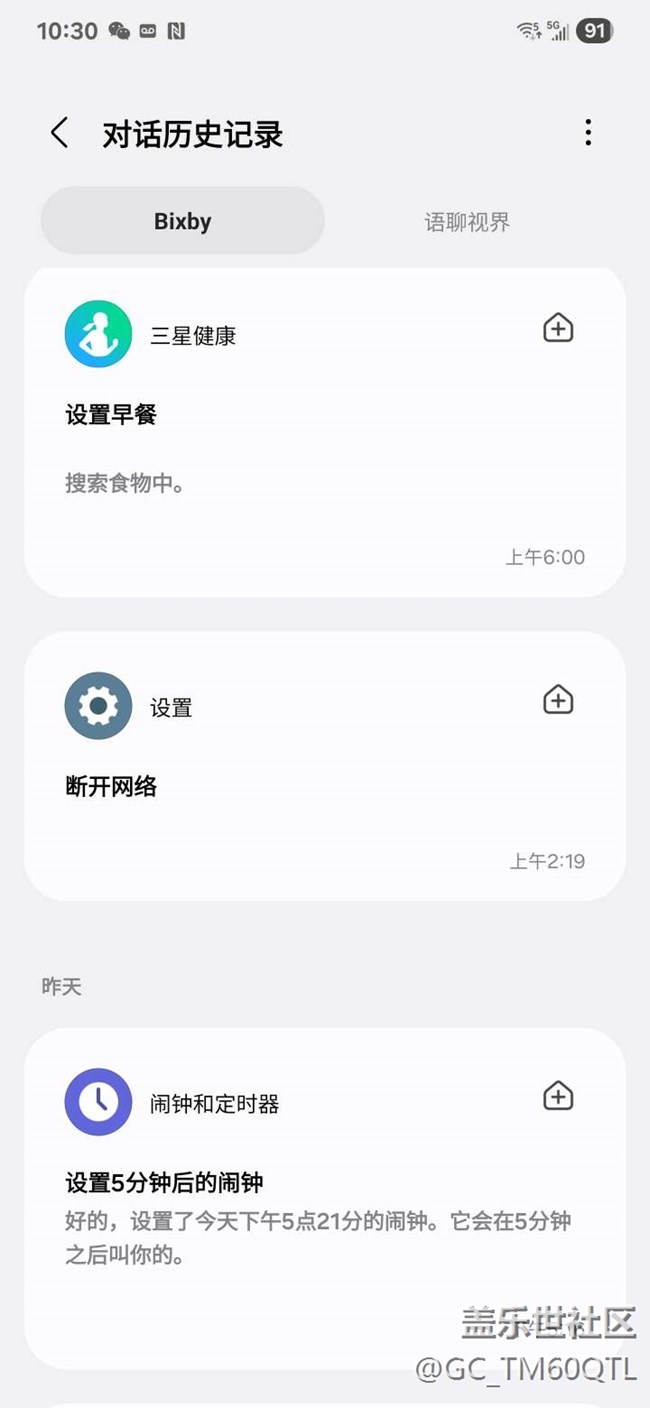
Task: Tap the add icon on 三星健康 card
Action: tap(558, 328)
